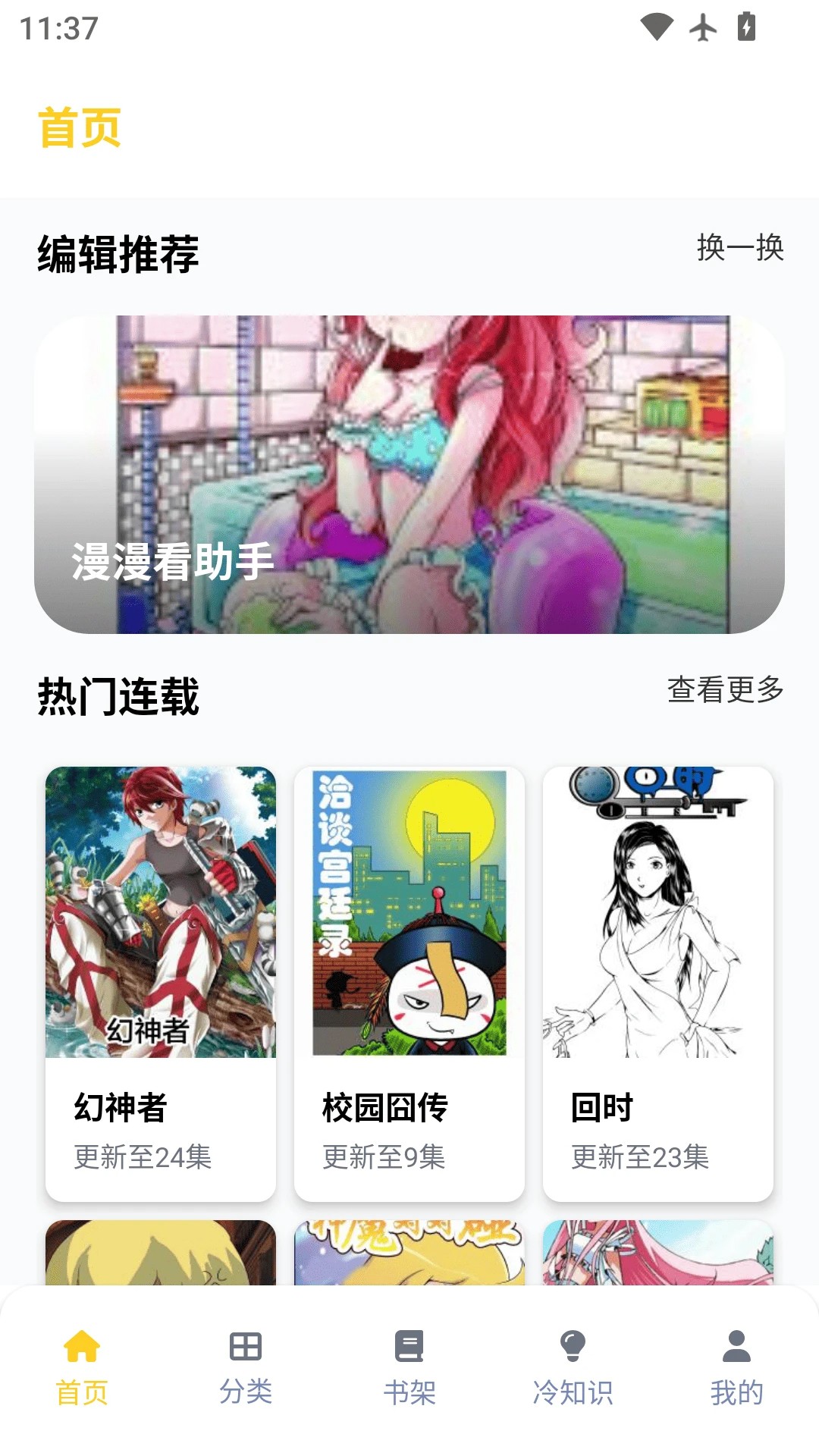Tap the 校园囧传 comic cover
Image resolution: width=819 pixels, height=1456 pixels.
click(409, 910)
